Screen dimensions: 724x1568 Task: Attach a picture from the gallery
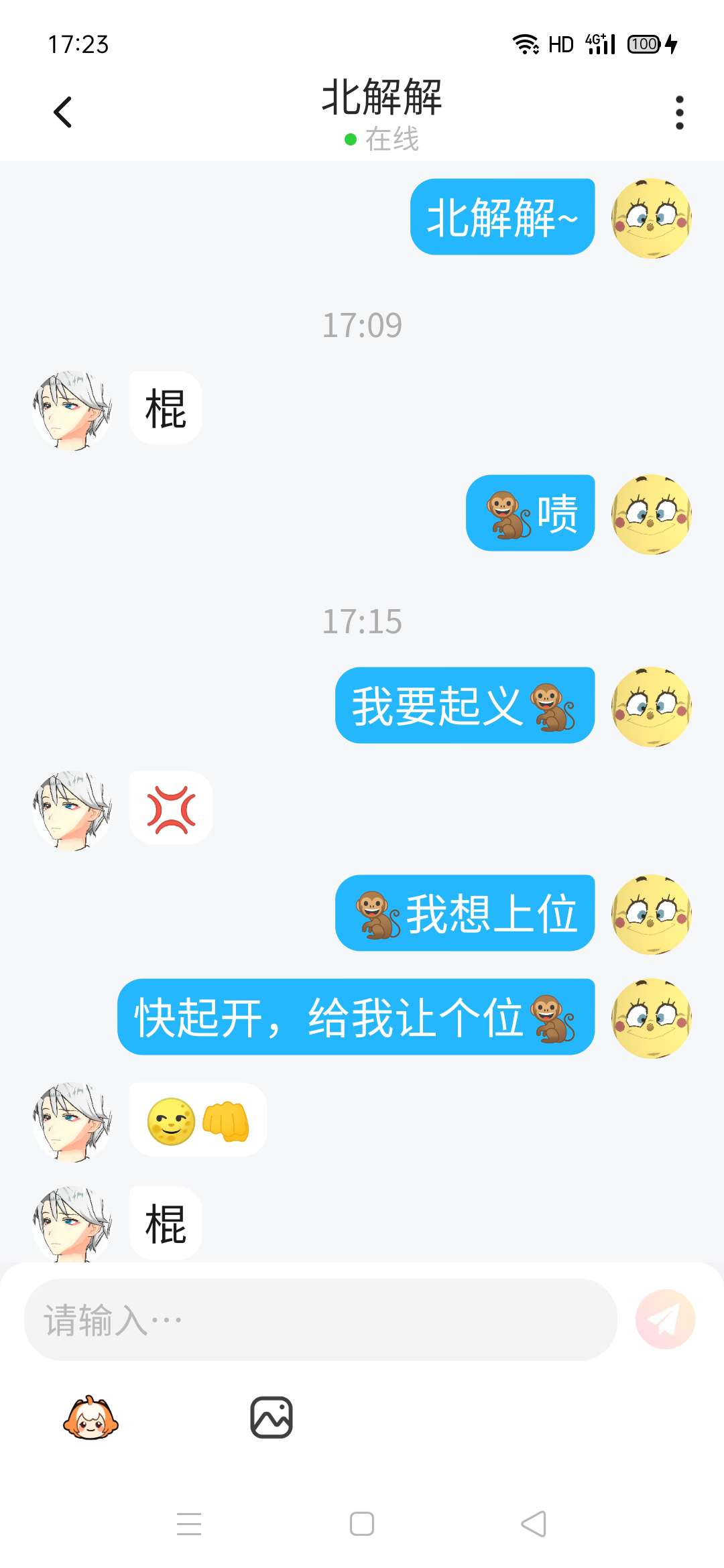[271, 1417]
